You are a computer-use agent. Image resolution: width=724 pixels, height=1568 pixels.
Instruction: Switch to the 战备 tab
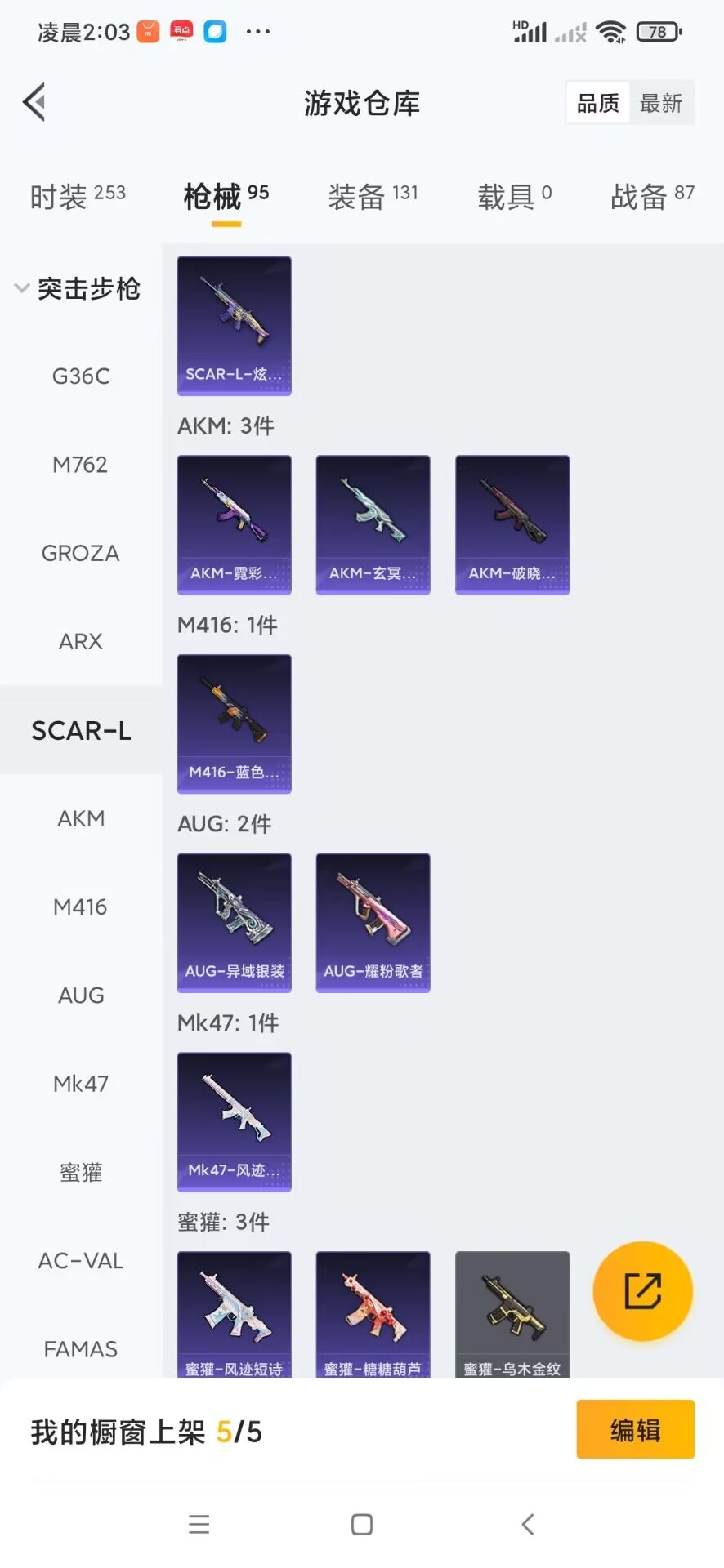[x=652, y=196]
